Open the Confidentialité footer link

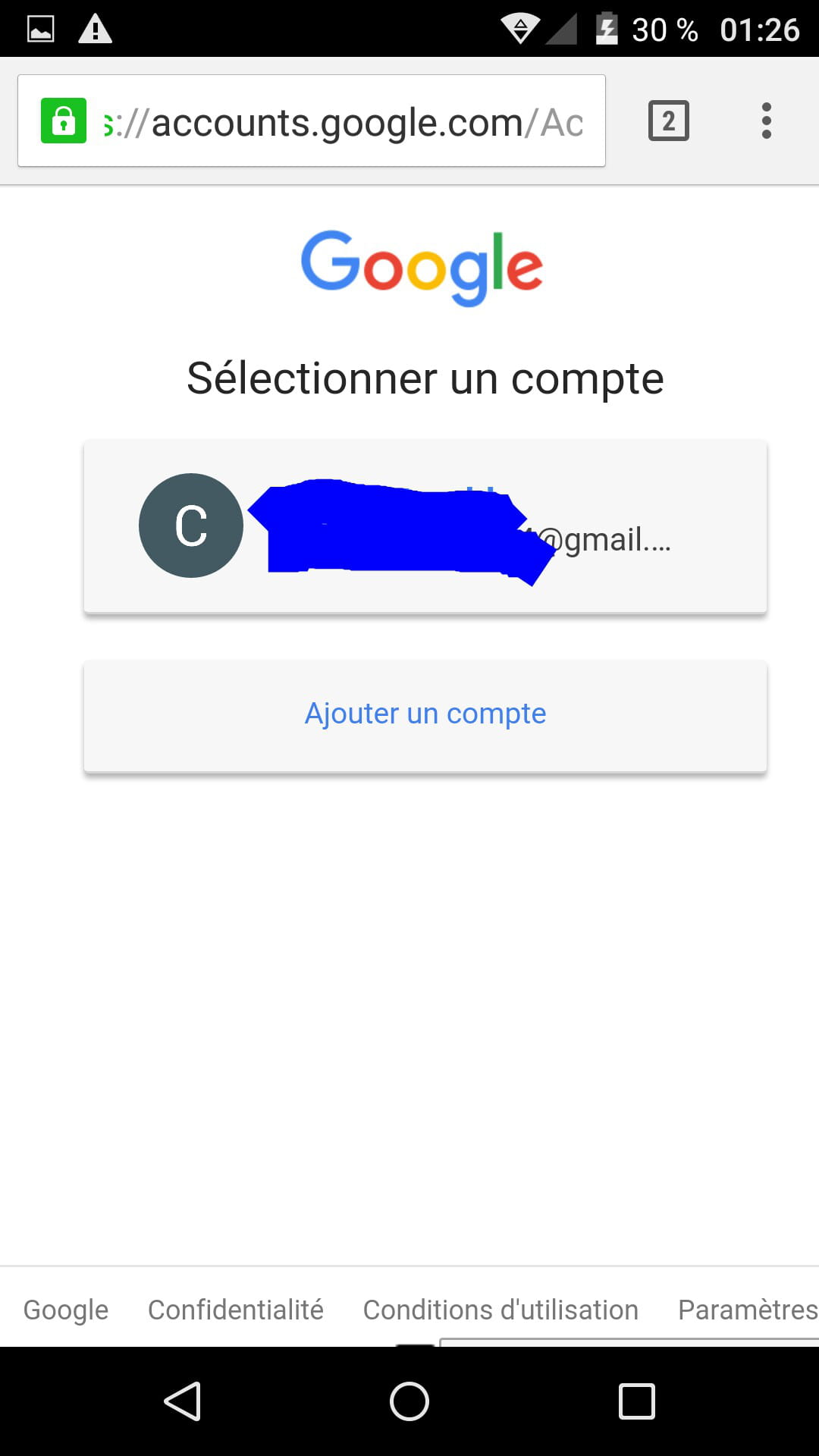point(235,1310)
